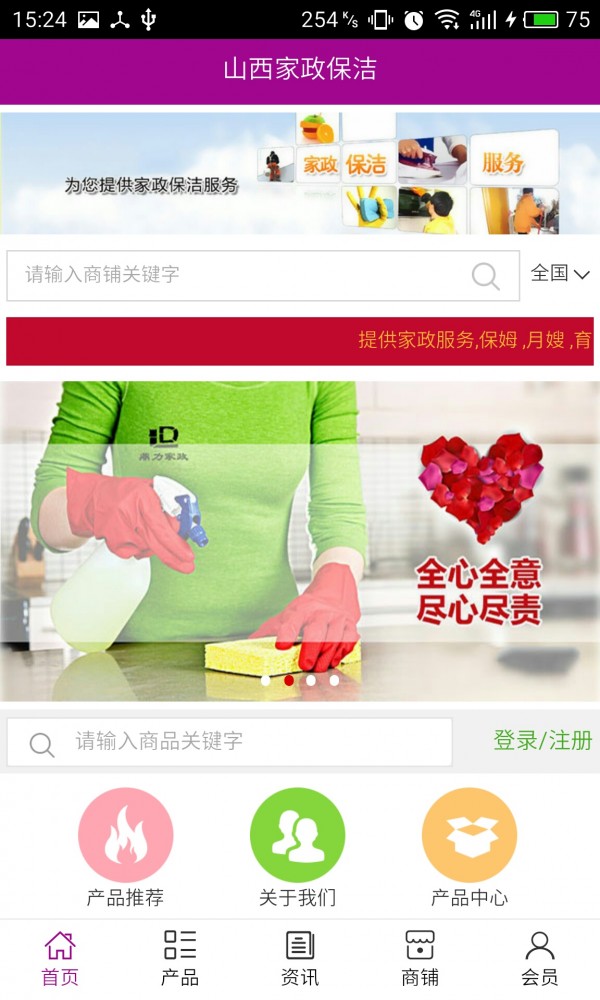Expand the 全国 region dropdown
This screenshot has height=1000, width=600.
[x=560, y=274]
